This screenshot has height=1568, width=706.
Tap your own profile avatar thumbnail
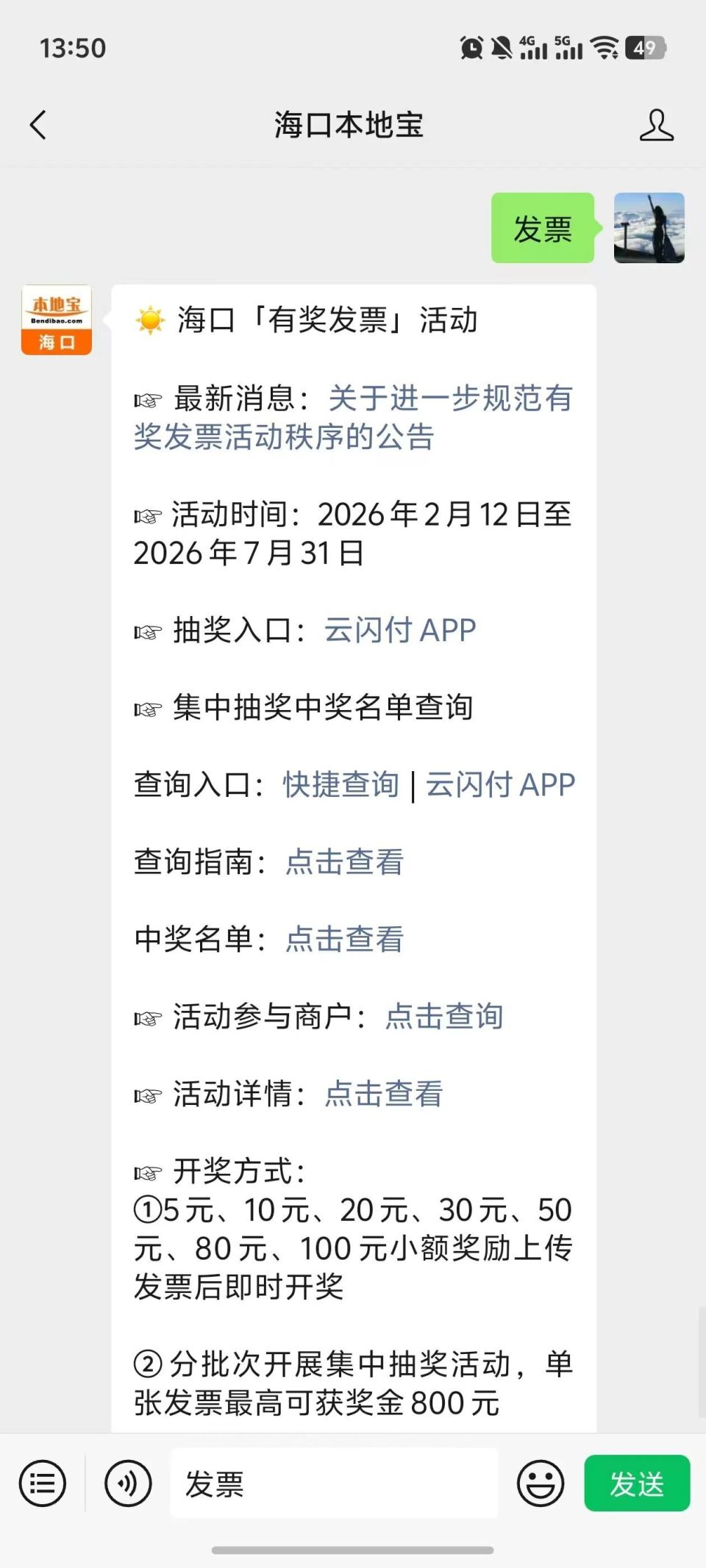click(649, 229)
